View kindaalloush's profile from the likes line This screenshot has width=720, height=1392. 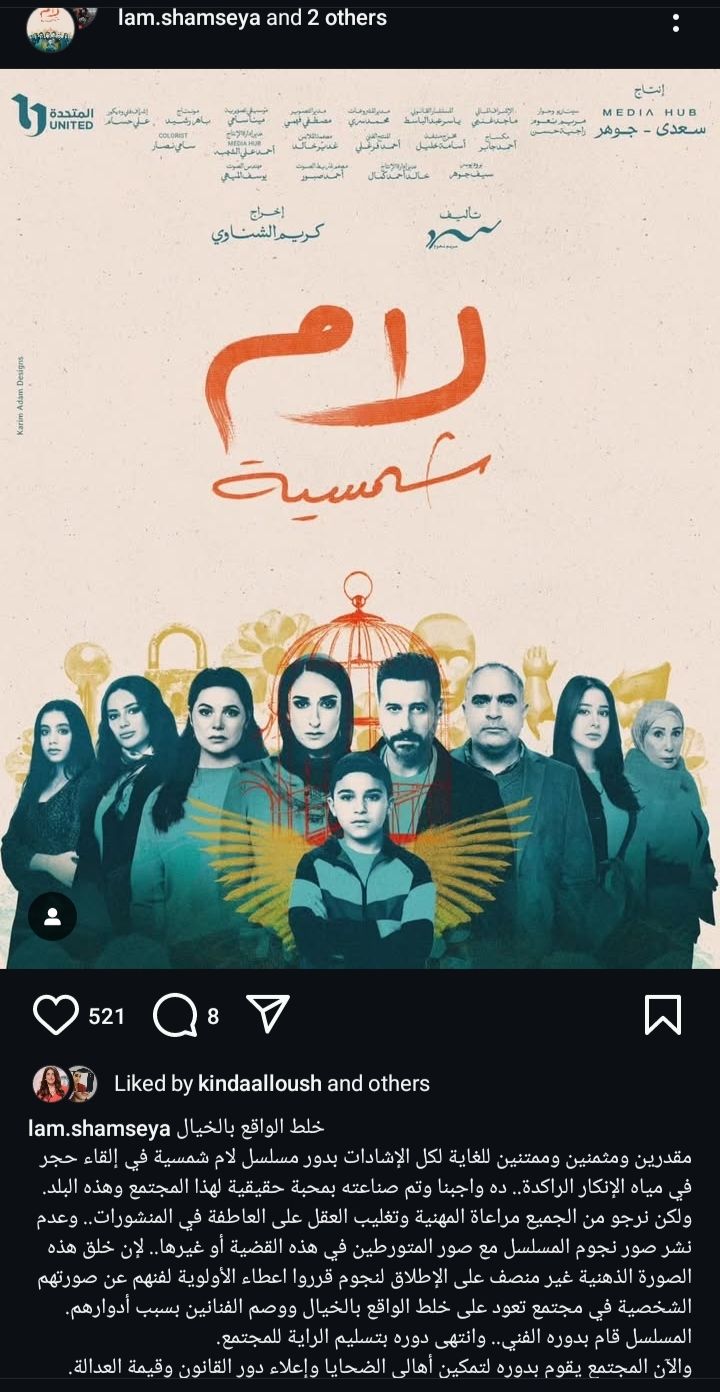pos(260,1083)
